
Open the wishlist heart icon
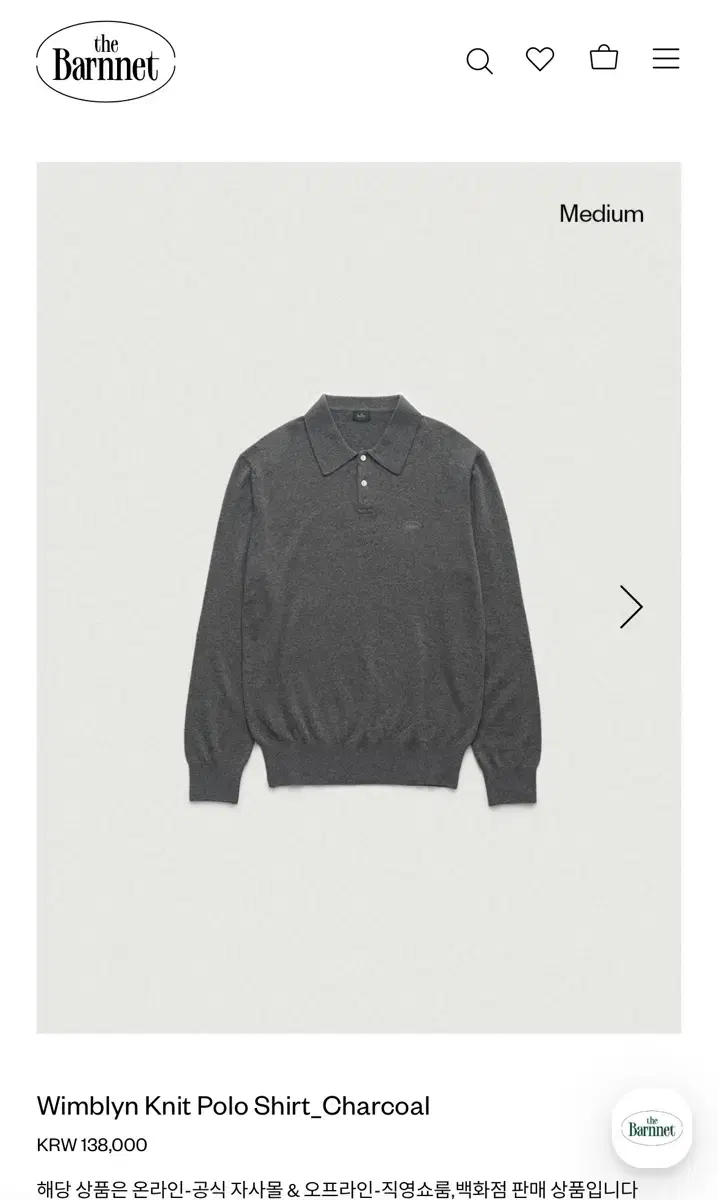click(x=540, y=59)
